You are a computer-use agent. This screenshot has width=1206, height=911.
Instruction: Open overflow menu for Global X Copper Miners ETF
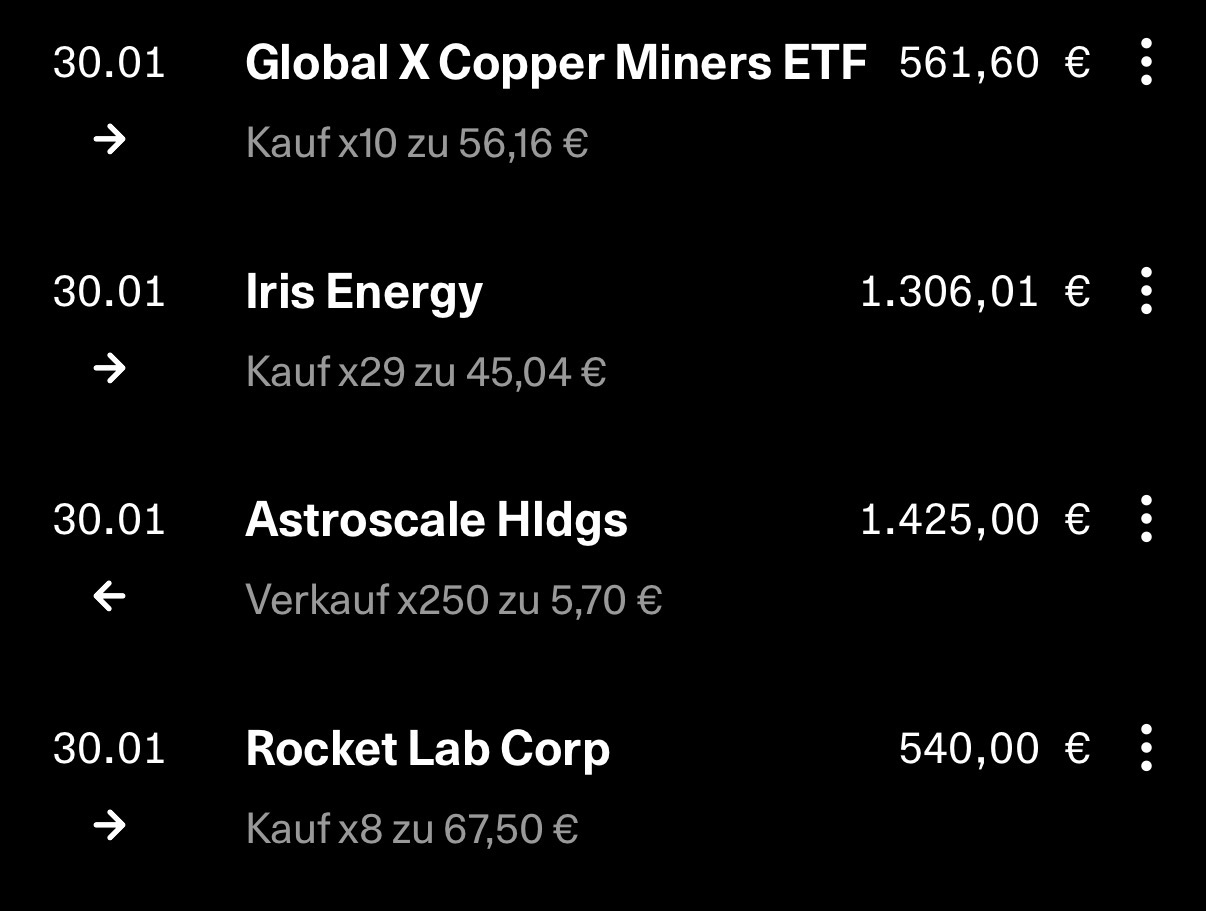click(1146, 63)
